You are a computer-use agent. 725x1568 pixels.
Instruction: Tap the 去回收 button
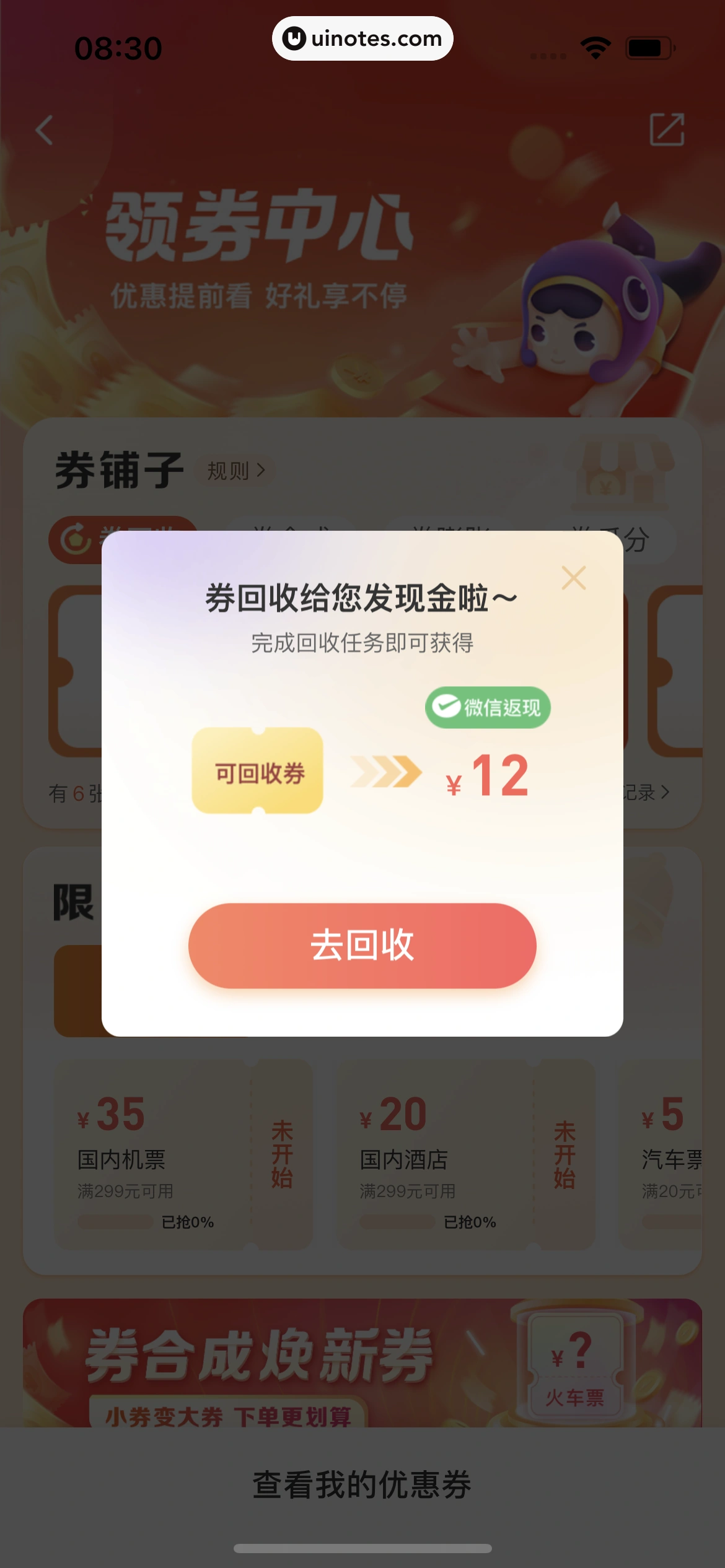tap(362, 945)
